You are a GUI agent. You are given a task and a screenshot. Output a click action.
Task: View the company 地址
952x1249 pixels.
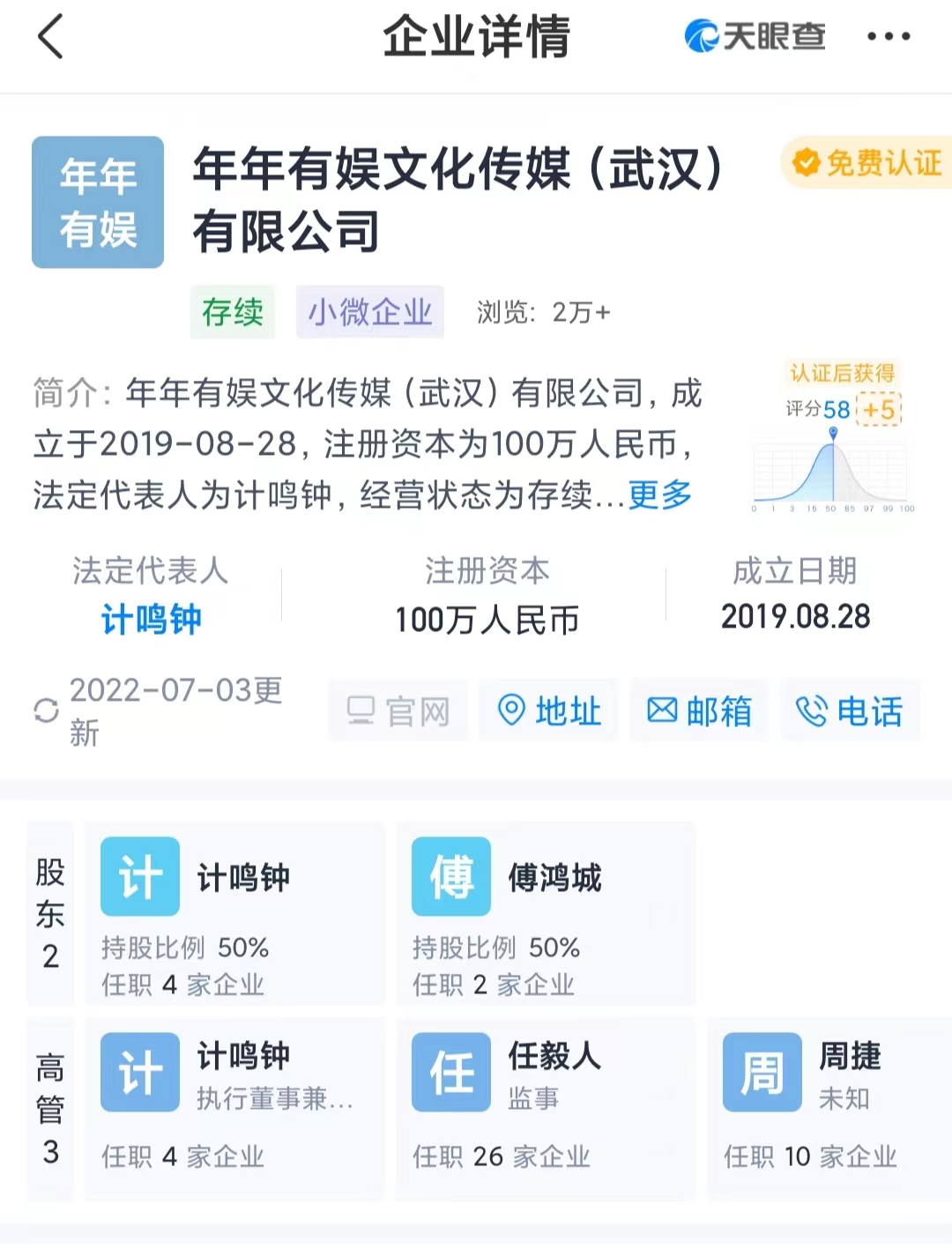pos(548,710)
